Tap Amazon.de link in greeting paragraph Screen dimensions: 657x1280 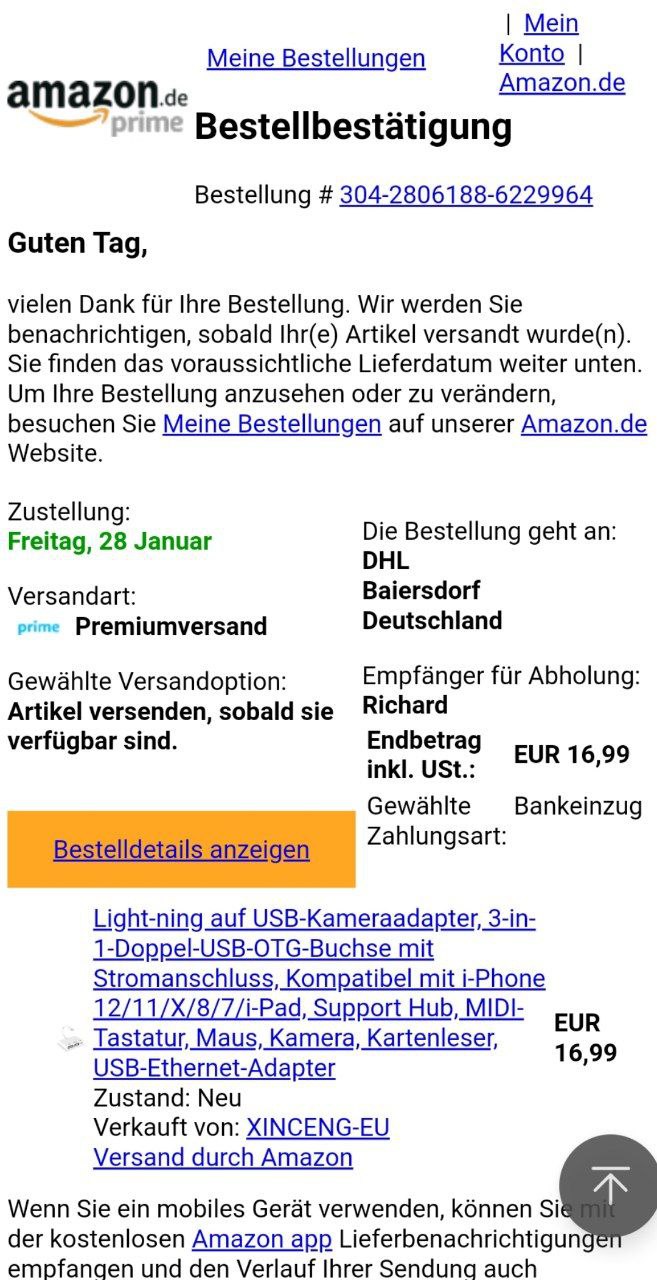click(x=583, y=424)
